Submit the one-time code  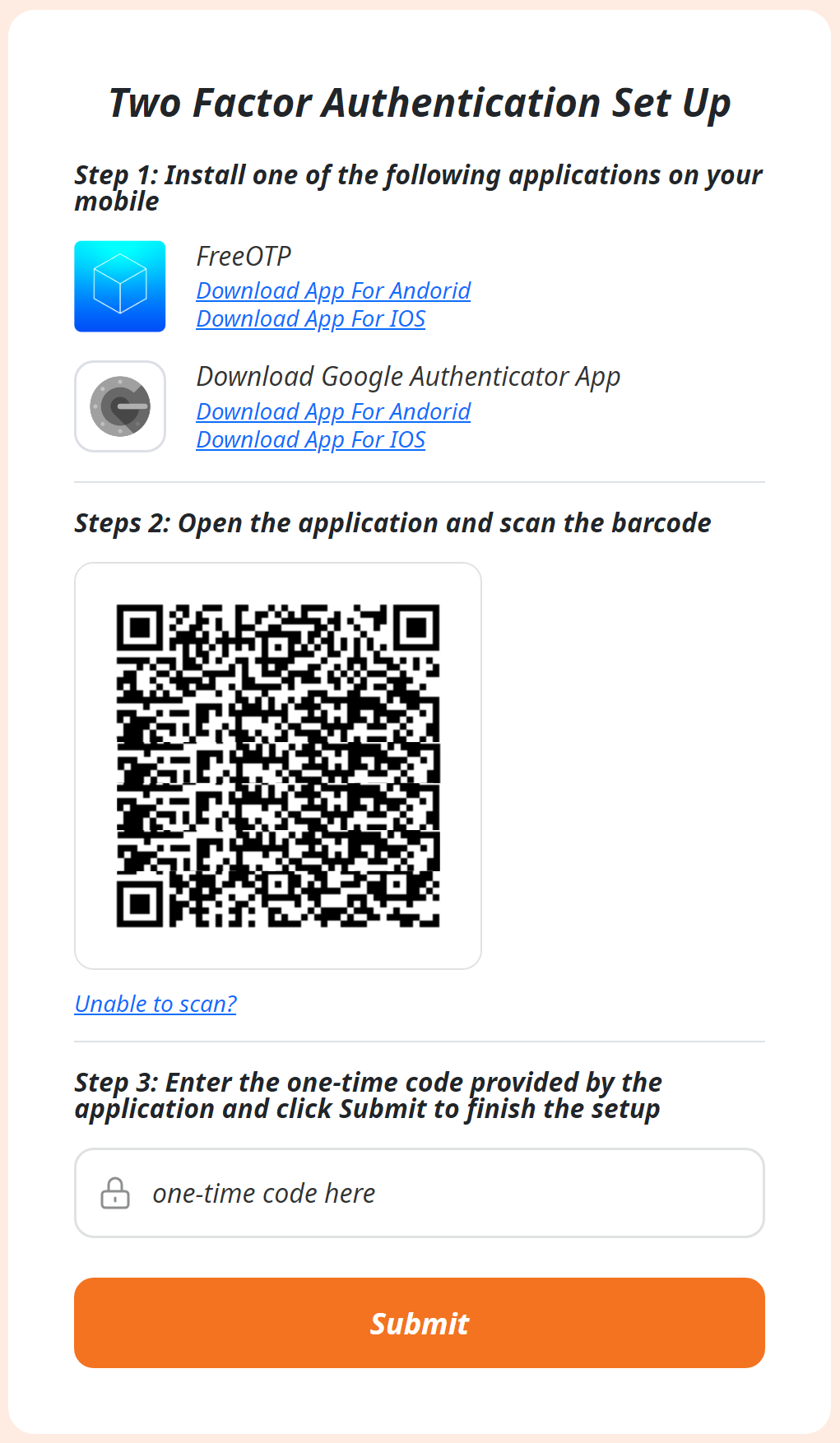click(420, 1323)
